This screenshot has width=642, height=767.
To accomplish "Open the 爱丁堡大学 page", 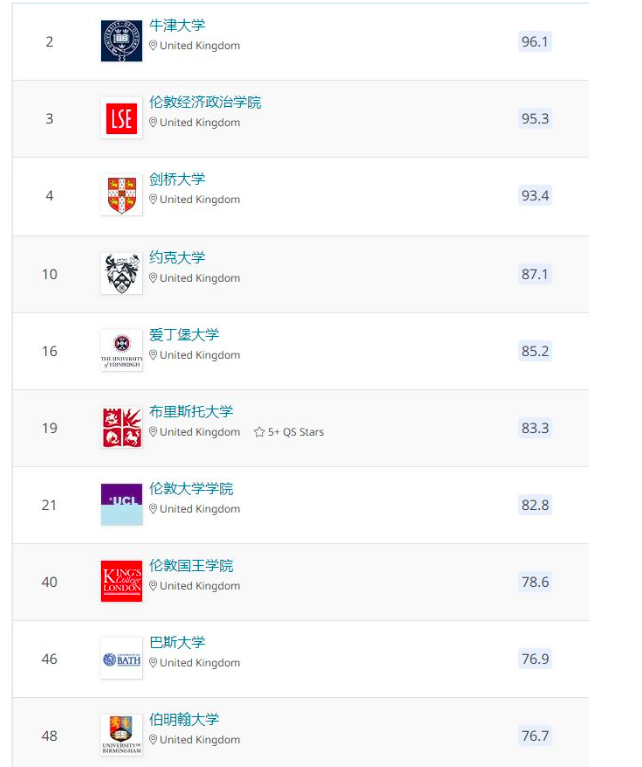I will pyautogui.click(x=184, y=334).
